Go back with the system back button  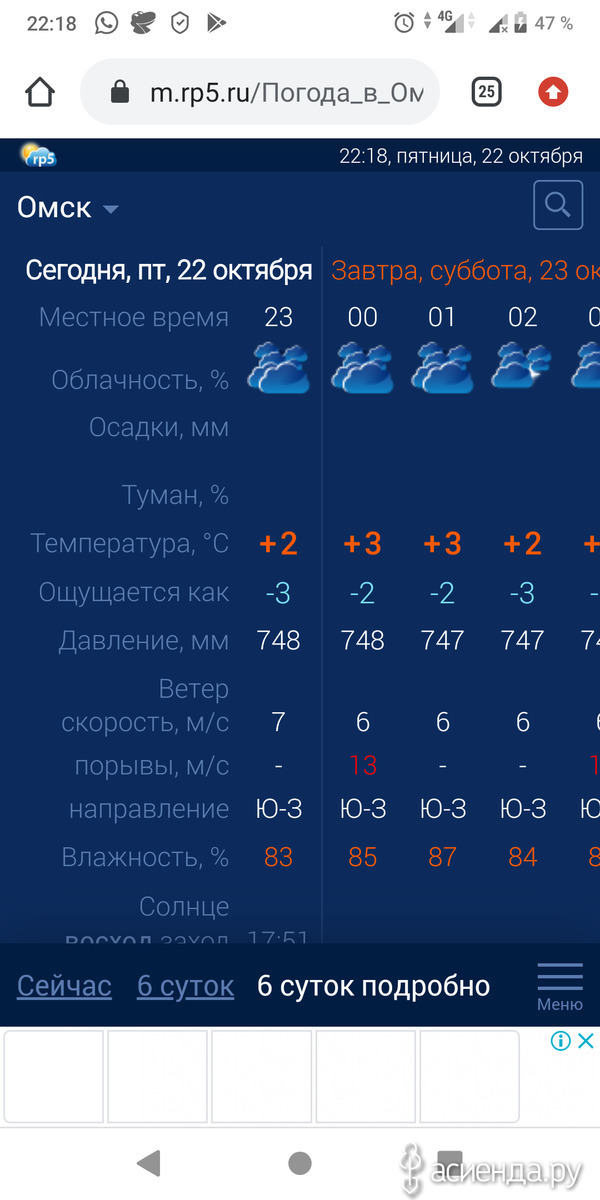pyautogui.click(x=149, y=1162)
